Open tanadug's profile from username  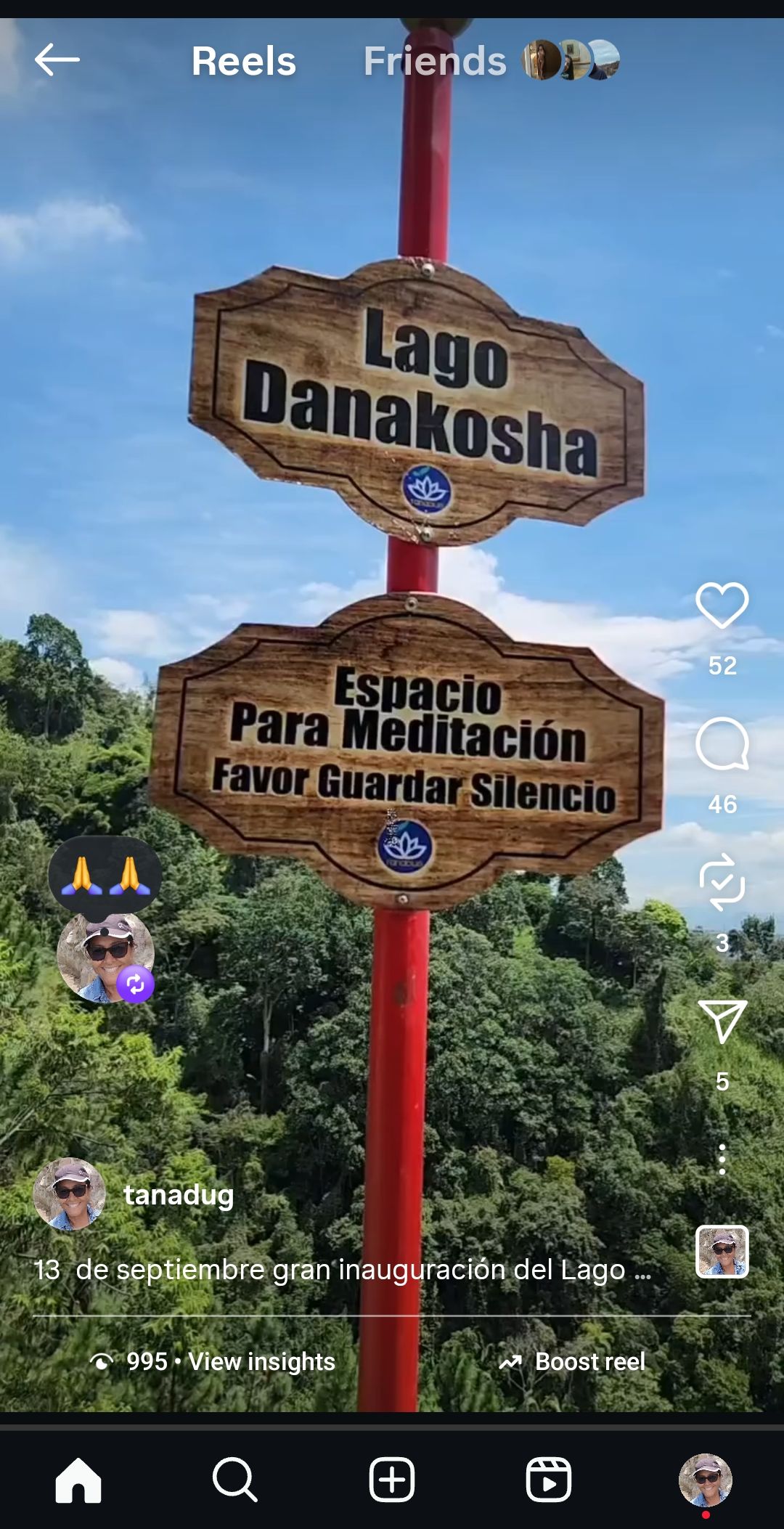click(179, 1194)
